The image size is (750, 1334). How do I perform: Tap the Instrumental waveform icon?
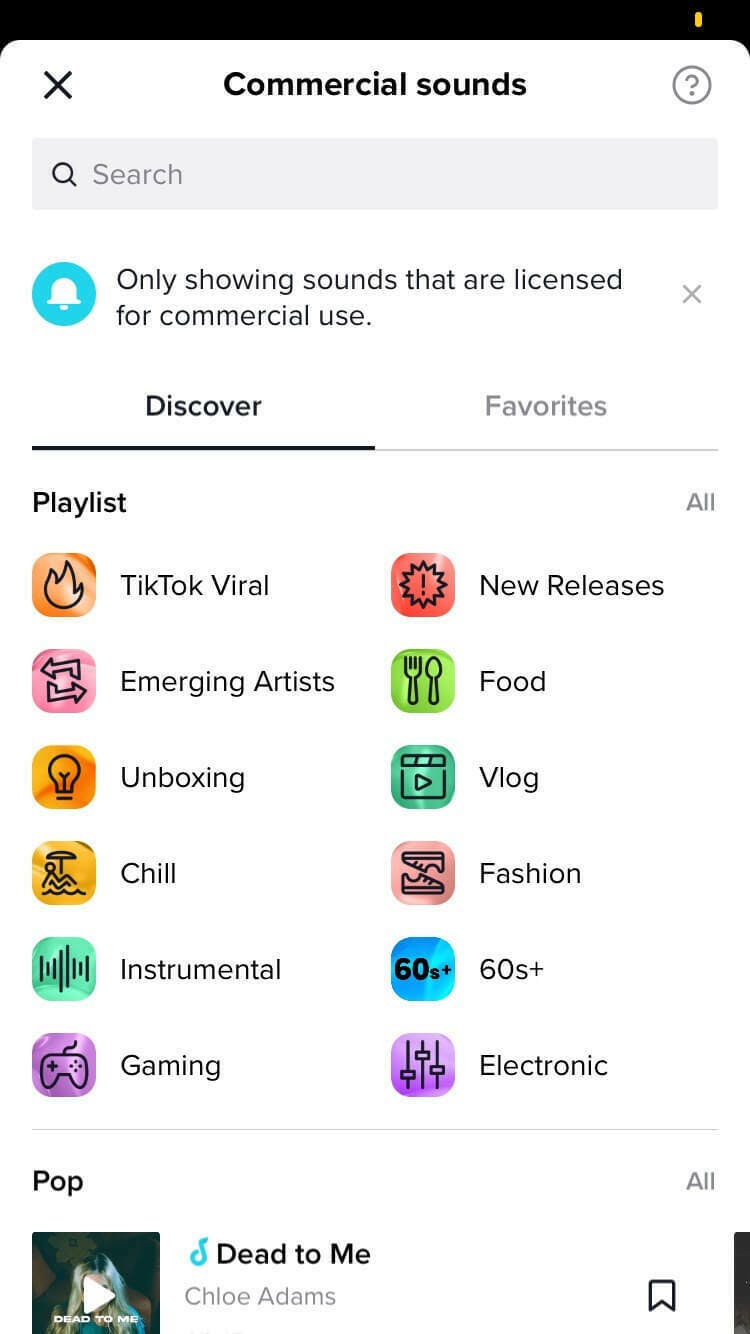coord(64,969)
